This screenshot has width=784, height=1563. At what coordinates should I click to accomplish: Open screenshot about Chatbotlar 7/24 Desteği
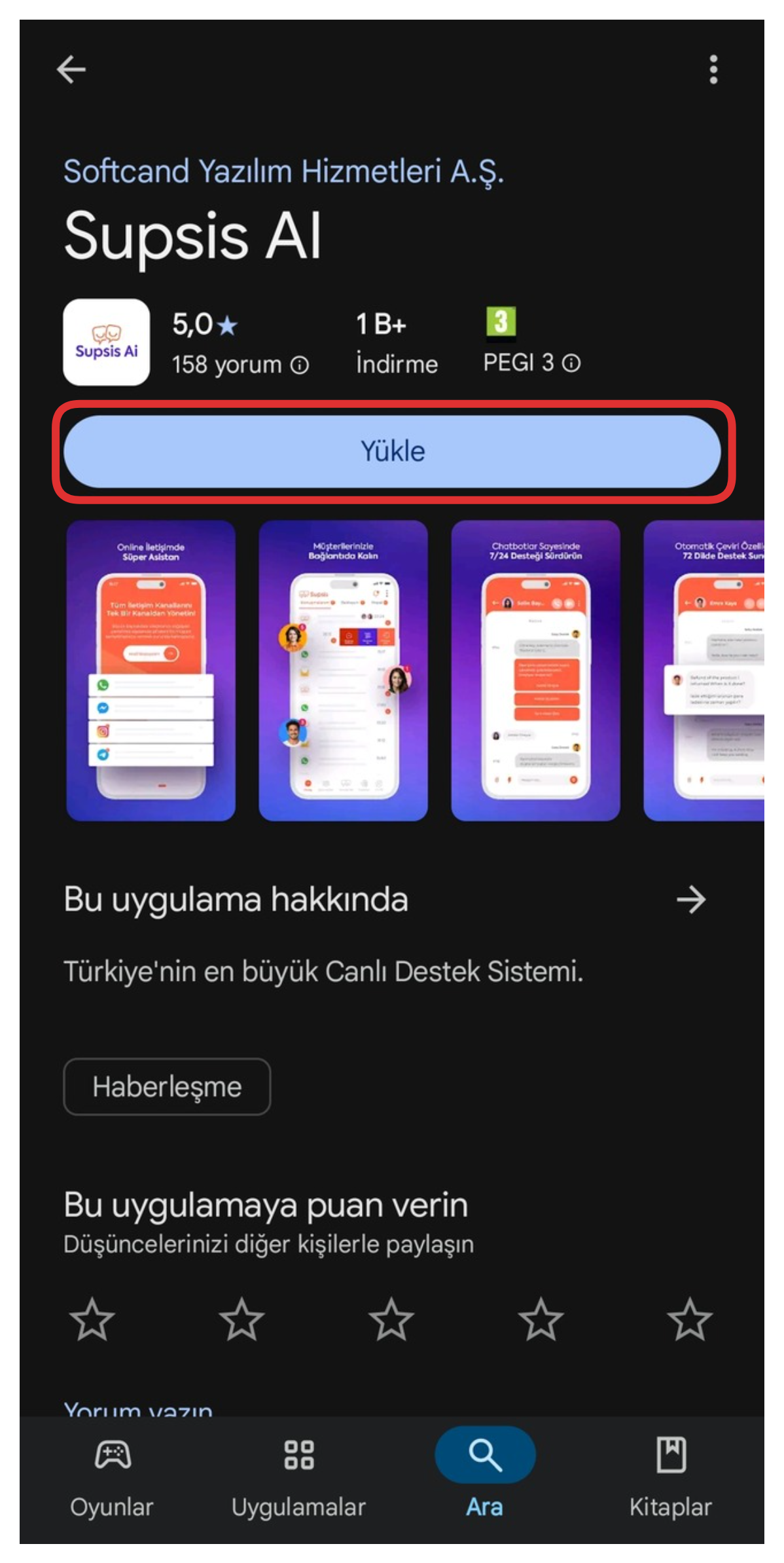(x=535, y=670)
